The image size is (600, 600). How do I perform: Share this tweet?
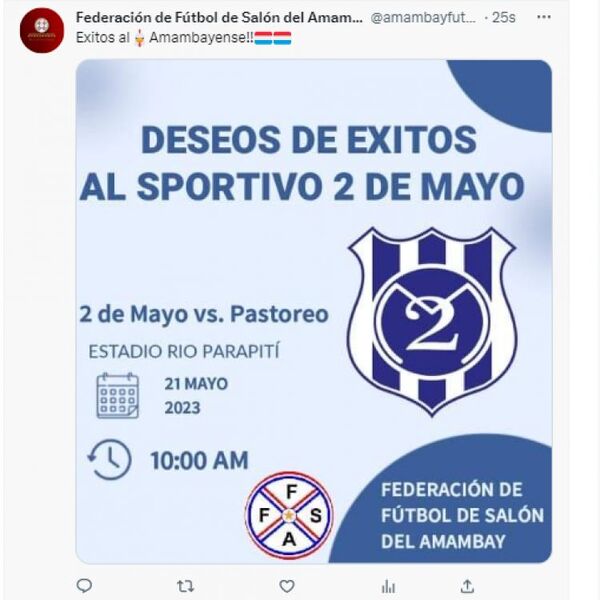[467, 586]
